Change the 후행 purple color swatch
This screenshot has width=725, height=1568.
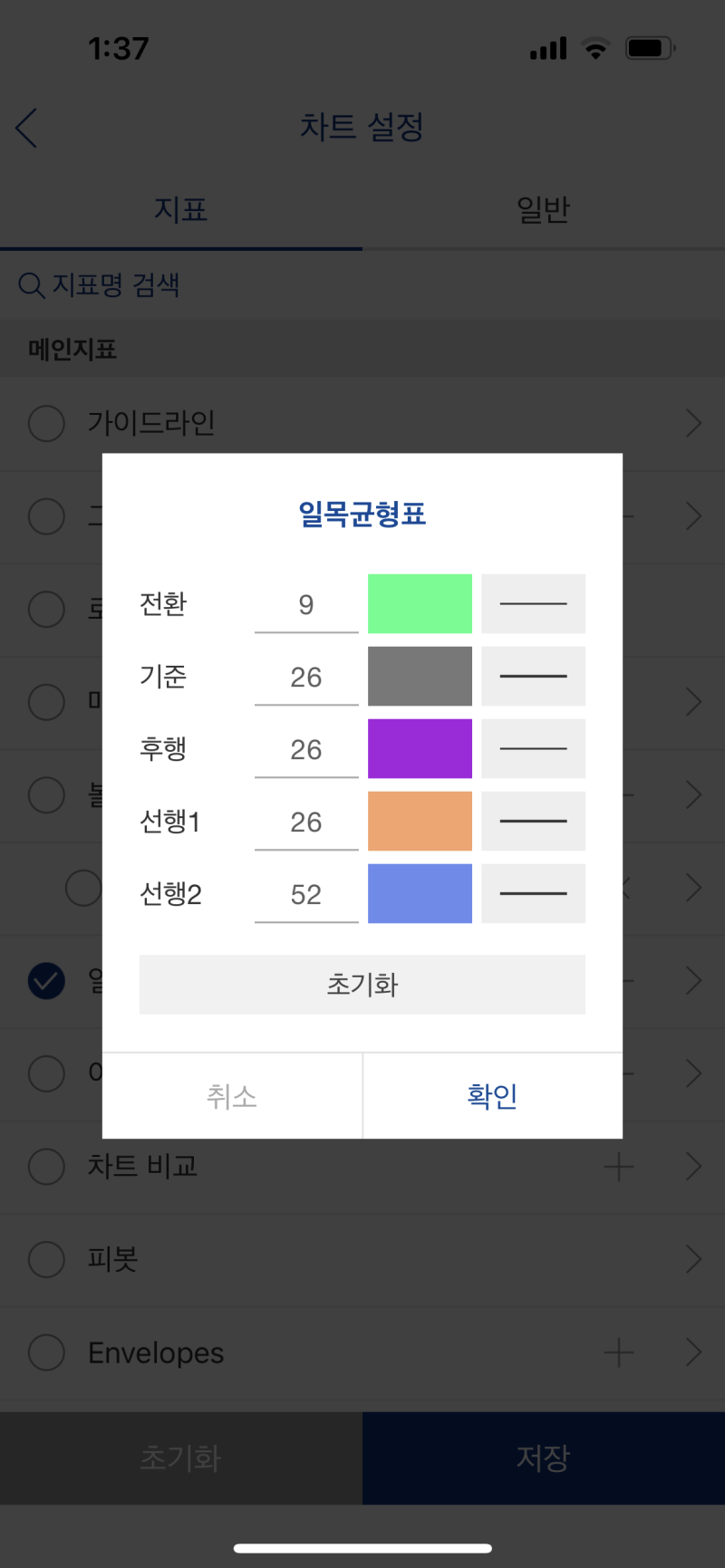pyautogui.click(x=420, y=748)
